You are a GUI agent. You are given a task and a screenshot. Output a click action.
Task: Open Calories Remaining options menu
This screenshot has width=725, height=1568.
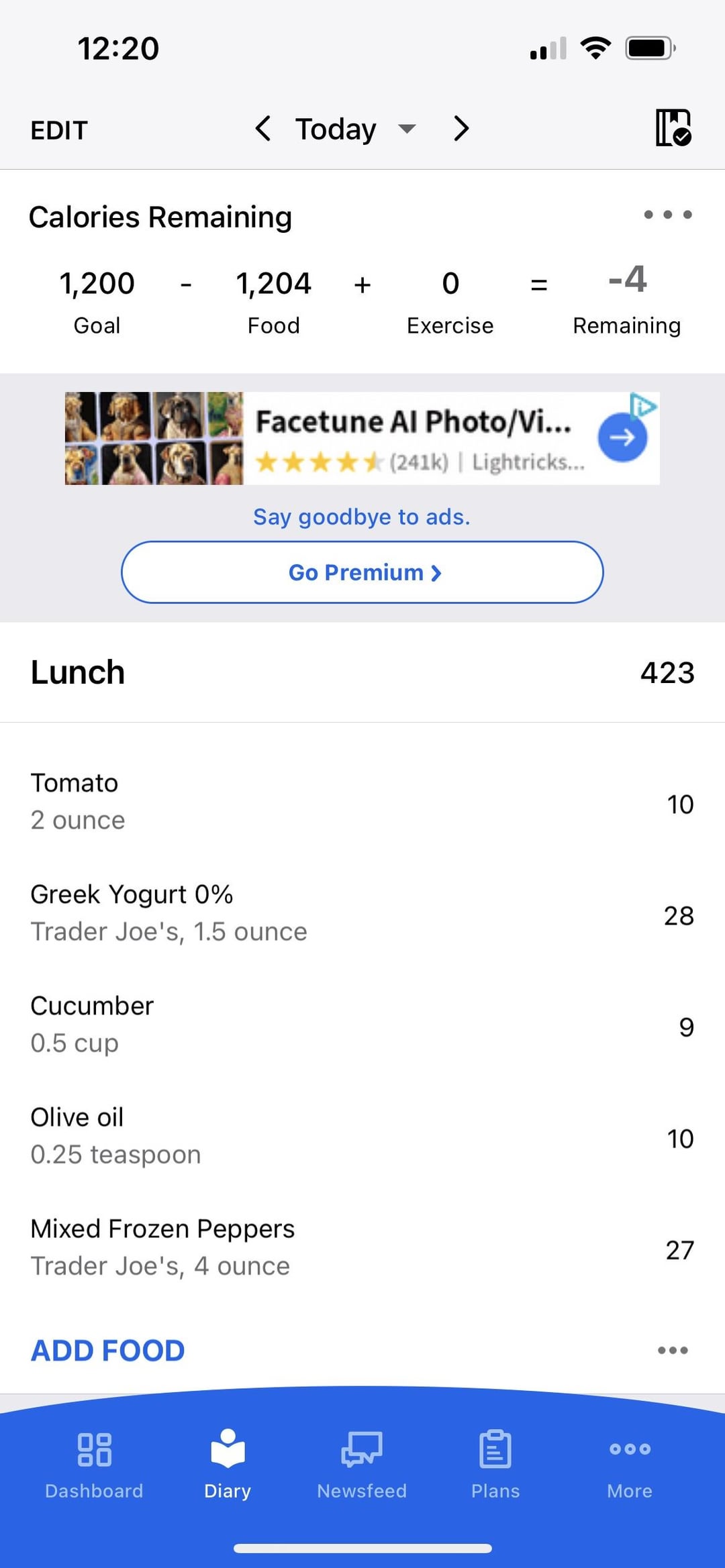point(667,215)
